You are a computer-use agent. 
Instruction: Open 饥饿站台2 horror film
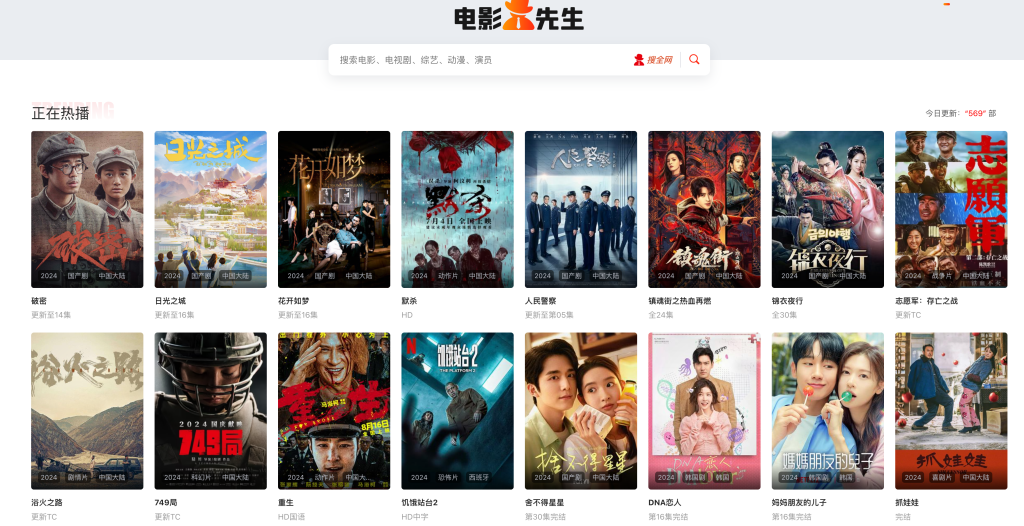pos(457,410)
